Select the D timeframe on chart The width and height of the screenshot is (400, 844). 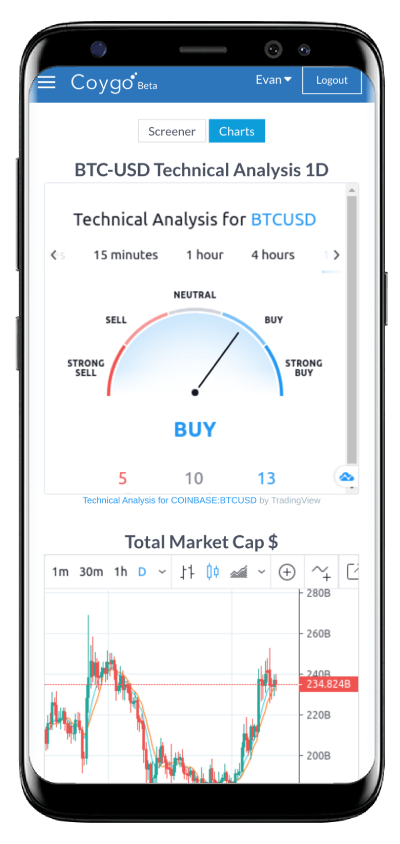tap(142, 572)
